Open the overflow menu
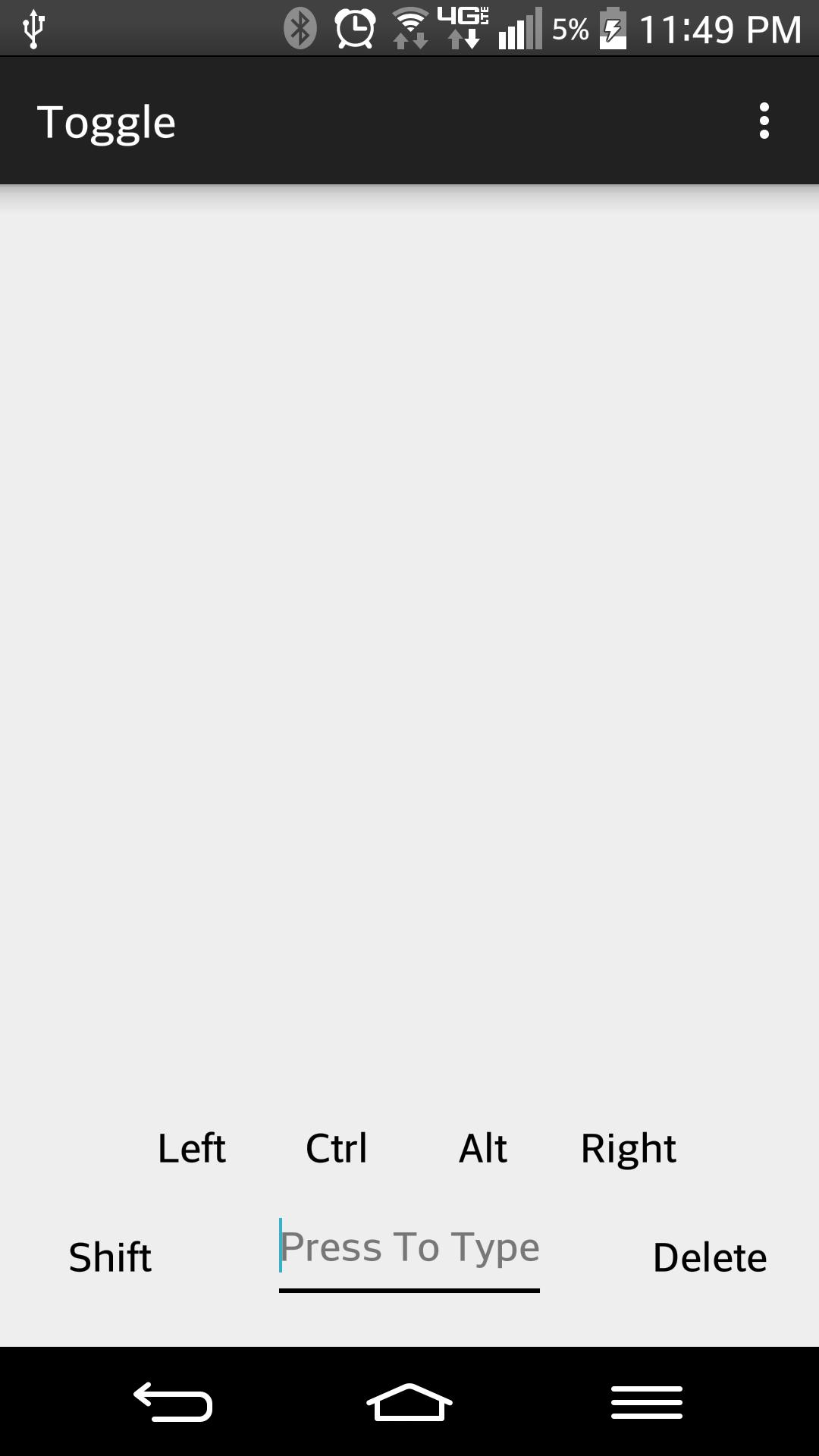This screenshot has width=819, height=1456. (x=764, y=121)
